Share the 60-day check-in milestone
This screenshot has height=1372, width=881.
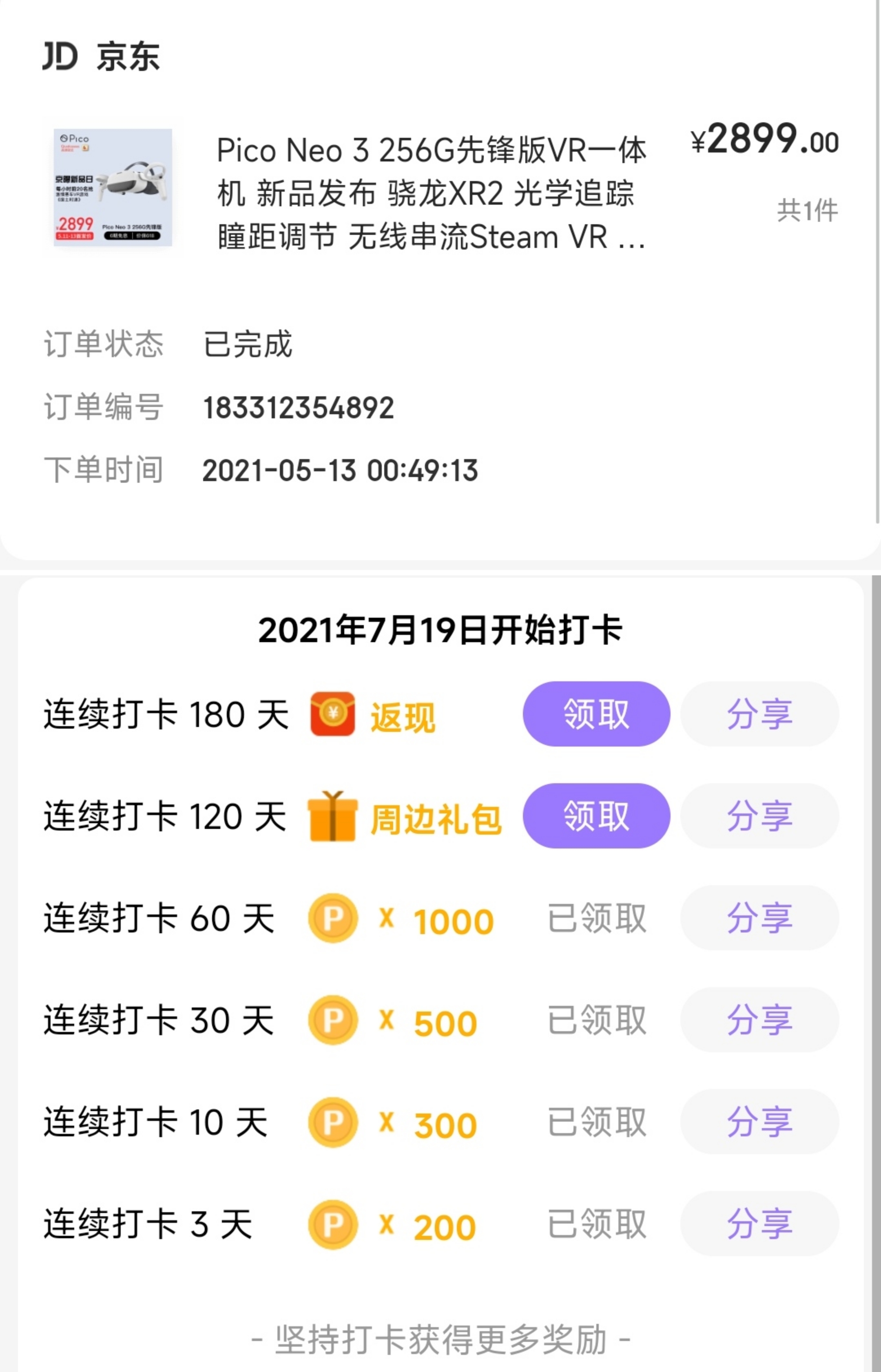pyautogui.click(x=759, y=918)
